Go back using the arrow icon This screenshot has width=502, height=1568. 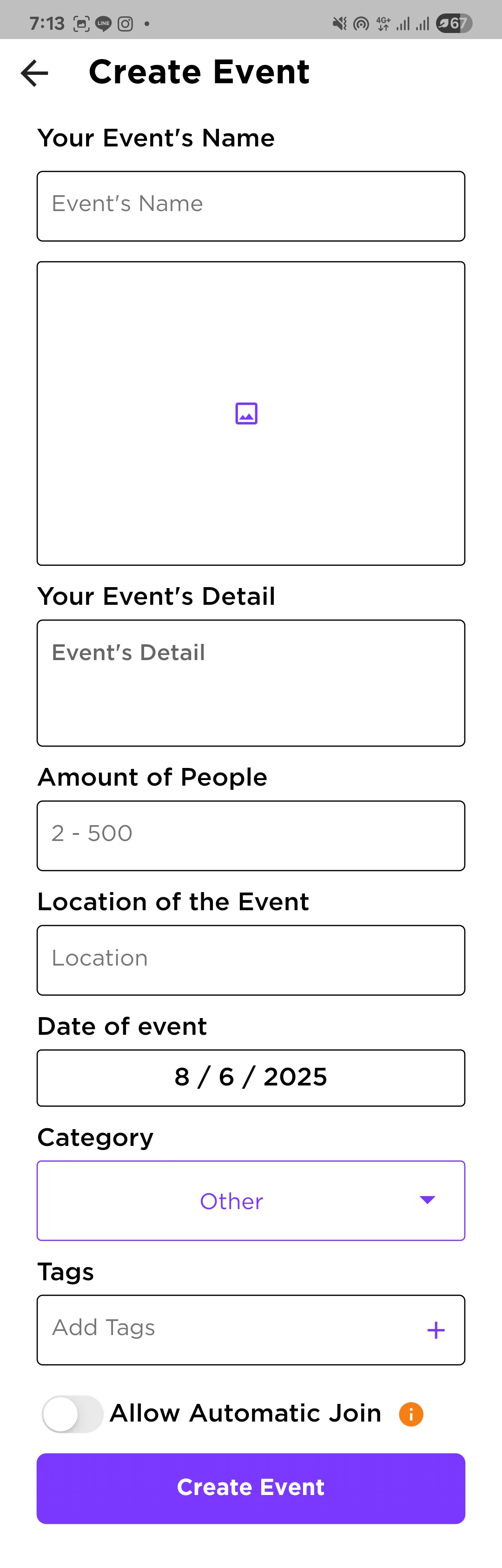[34, 73]
